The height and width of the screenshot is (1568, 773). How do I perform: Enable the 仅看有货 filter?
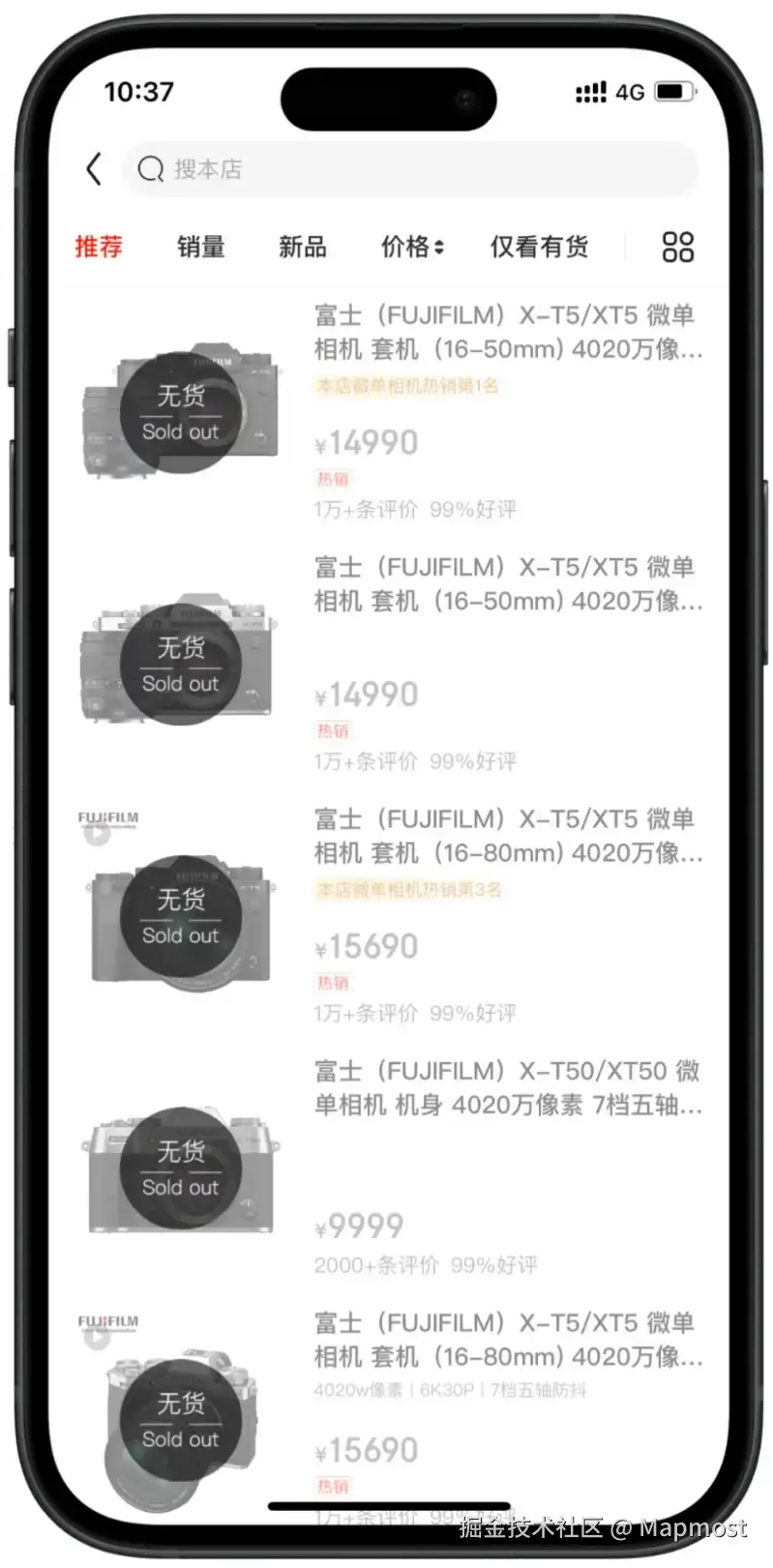tap(539, 247)
